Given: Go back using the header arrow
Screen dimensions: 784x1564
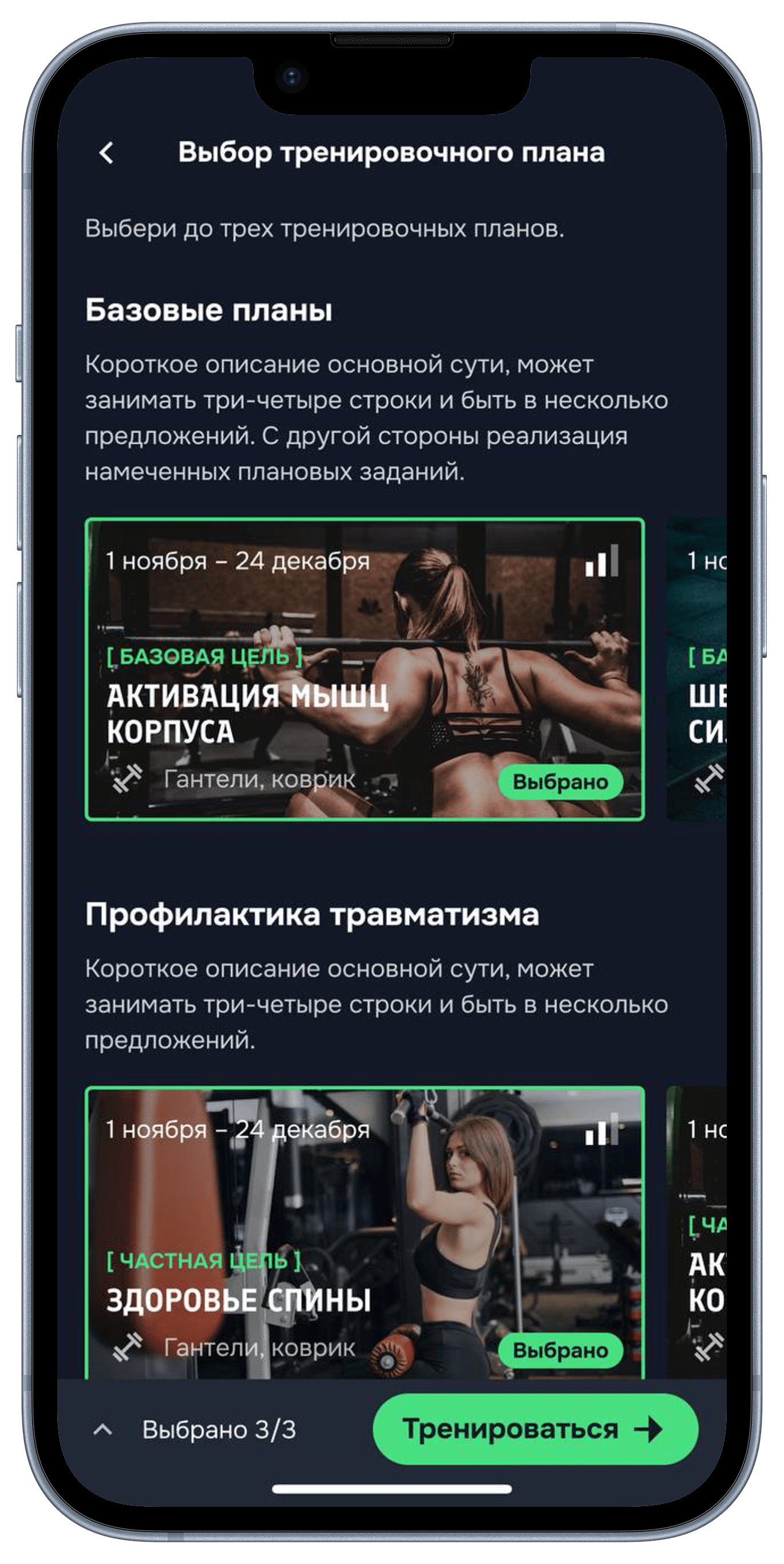Looking at the screenshot, I should click(107, 152).
